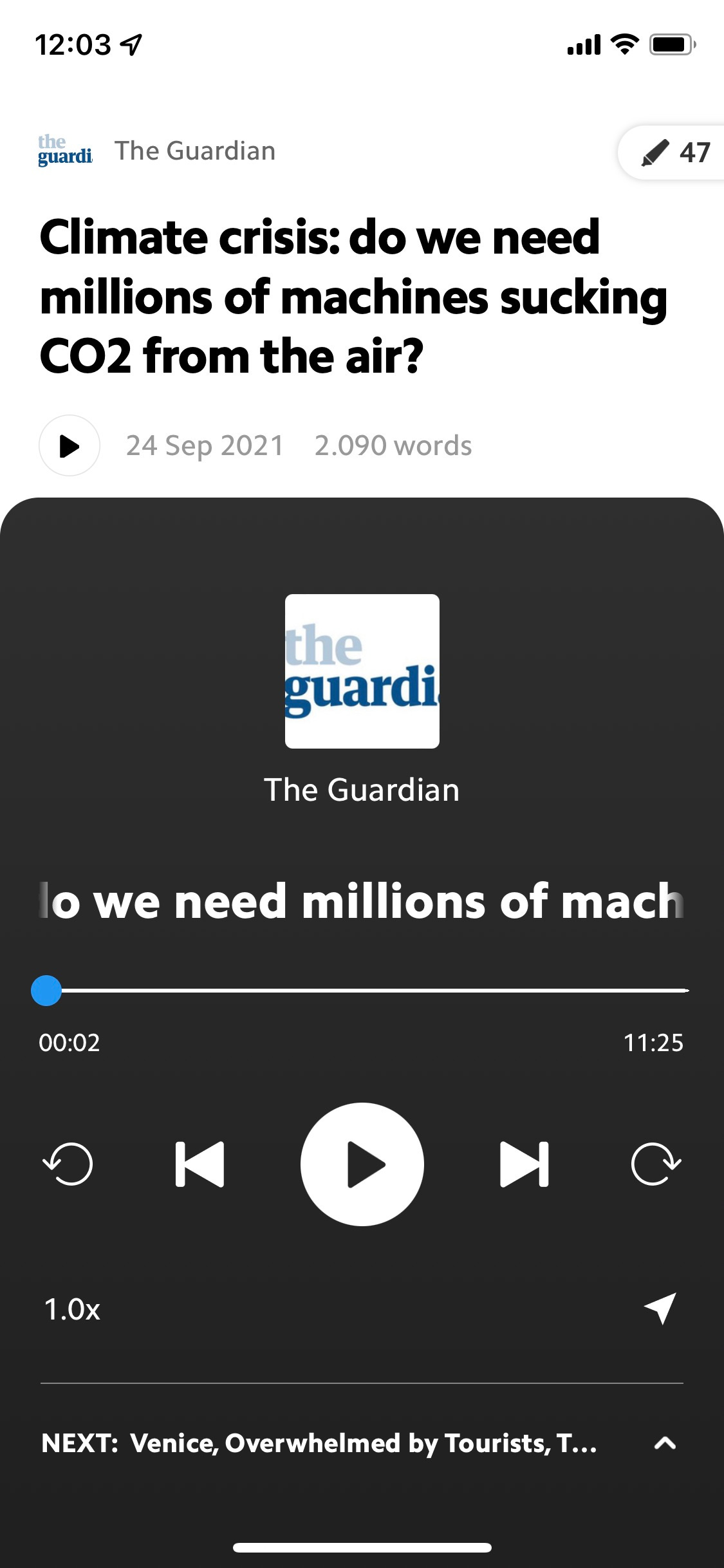Tap the small play button beside the date
Viewport: 724px width, 1568px height.
[70, 445]
